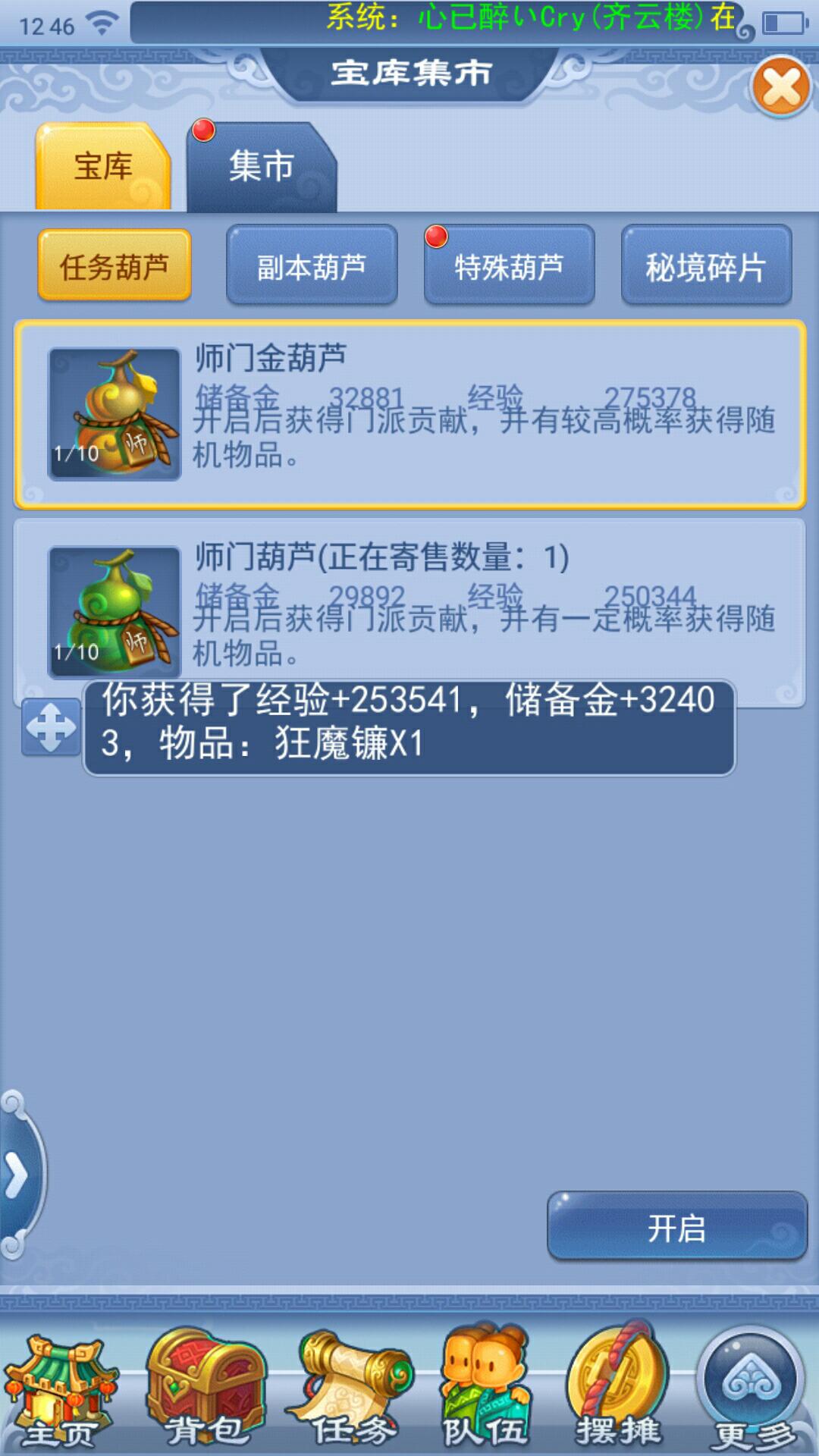This screenshot has width=819, height=1456.
Task: Switch to the 集市 tab
Action: pyautogui.click(x=261, y=167)
